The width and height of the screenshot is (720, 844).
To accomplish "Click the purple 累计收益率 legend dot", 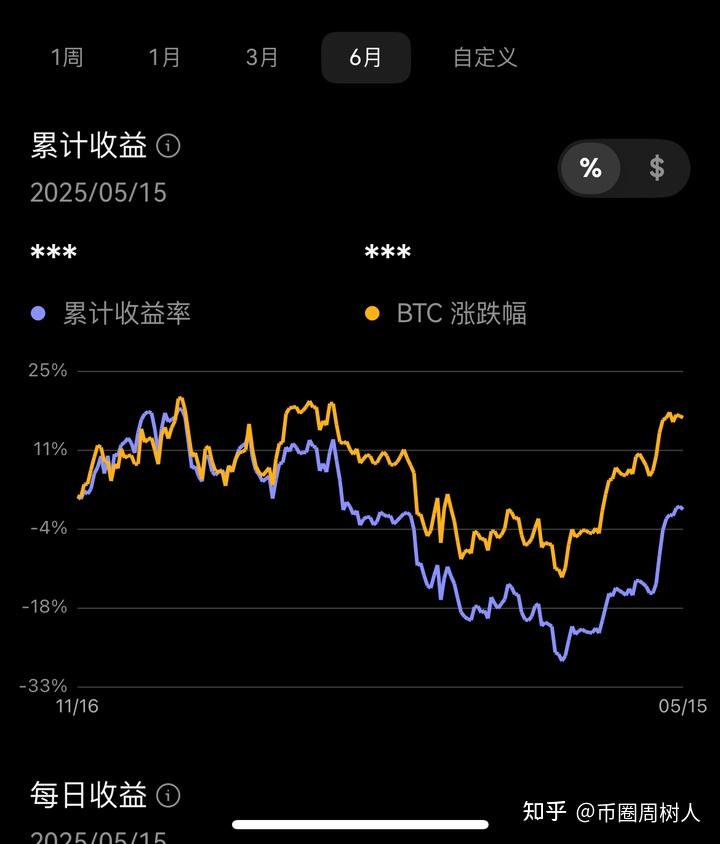I will (x=37, y=313).
